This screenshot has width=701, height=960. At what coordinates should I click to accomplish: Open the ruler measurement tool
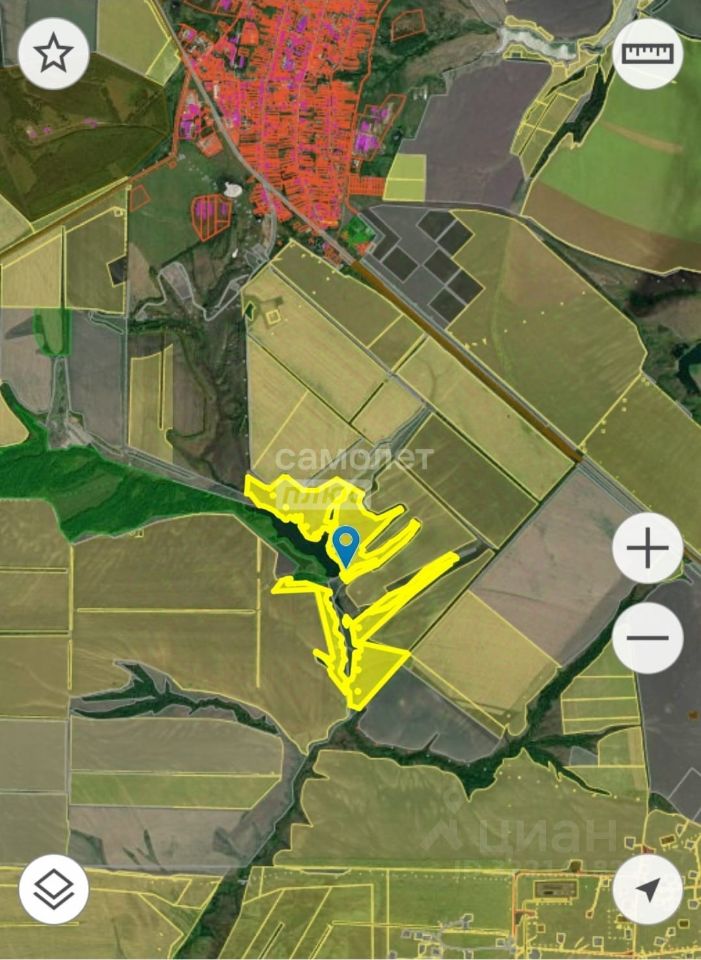tap(648, 53)
